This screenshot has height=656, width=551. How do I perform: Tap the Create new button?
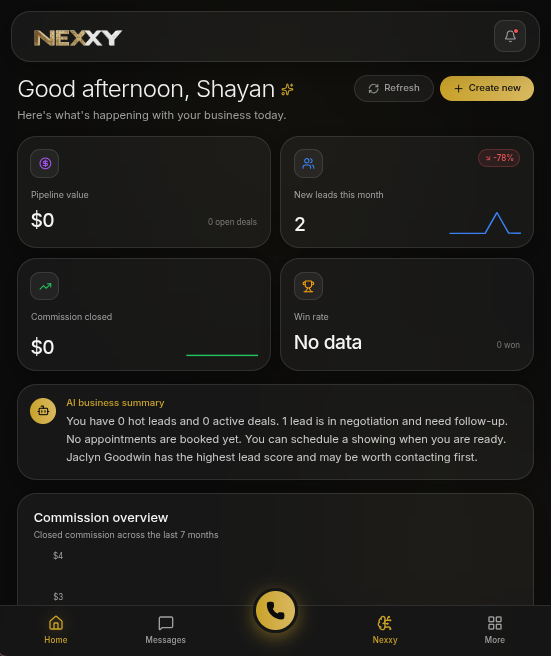tap(487, 88)
